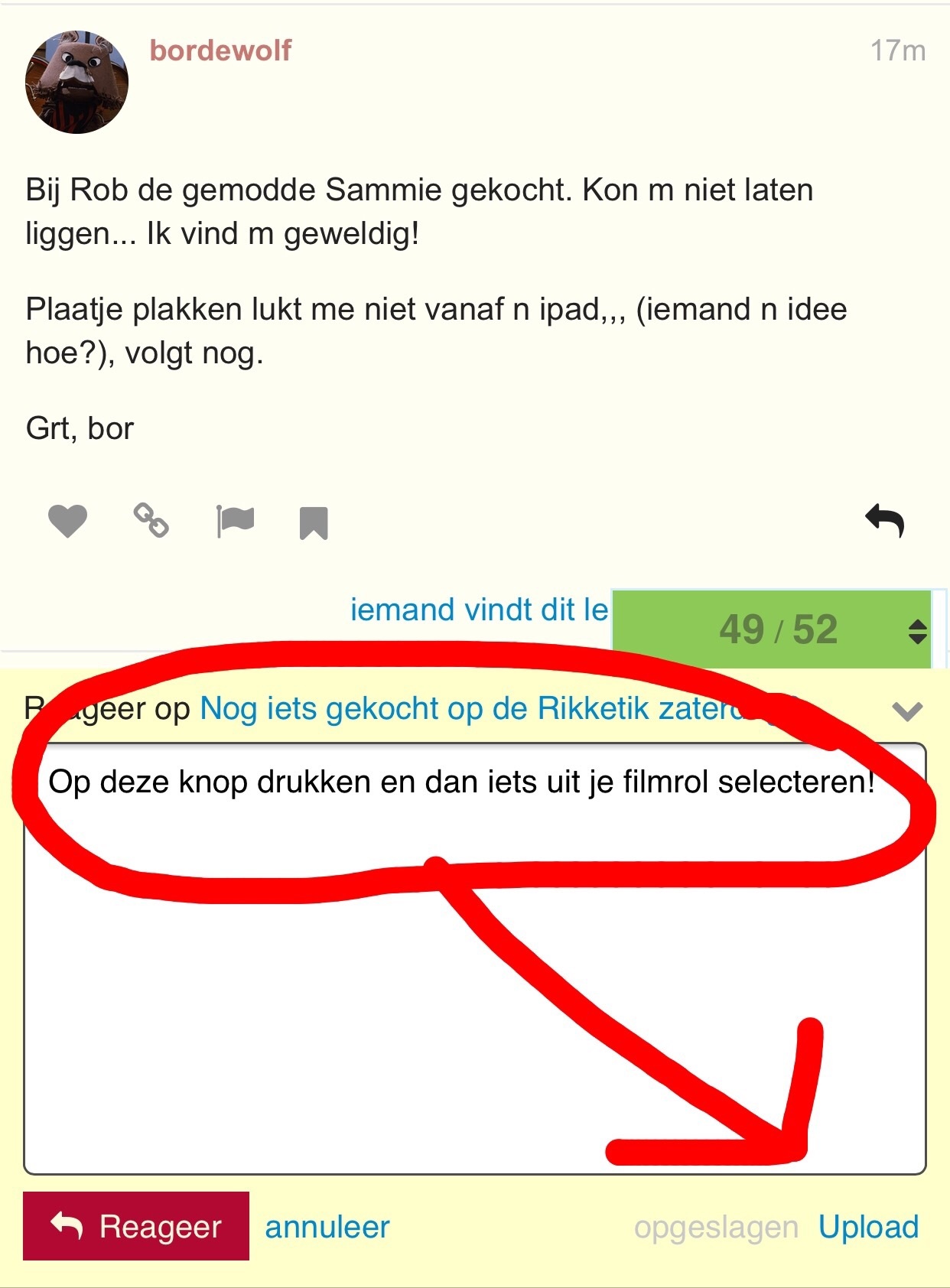Copy the link to this post
Image resolution: width=950 pixels, height=1288 pixels.
pyautogui.click(x=151, y=521)
